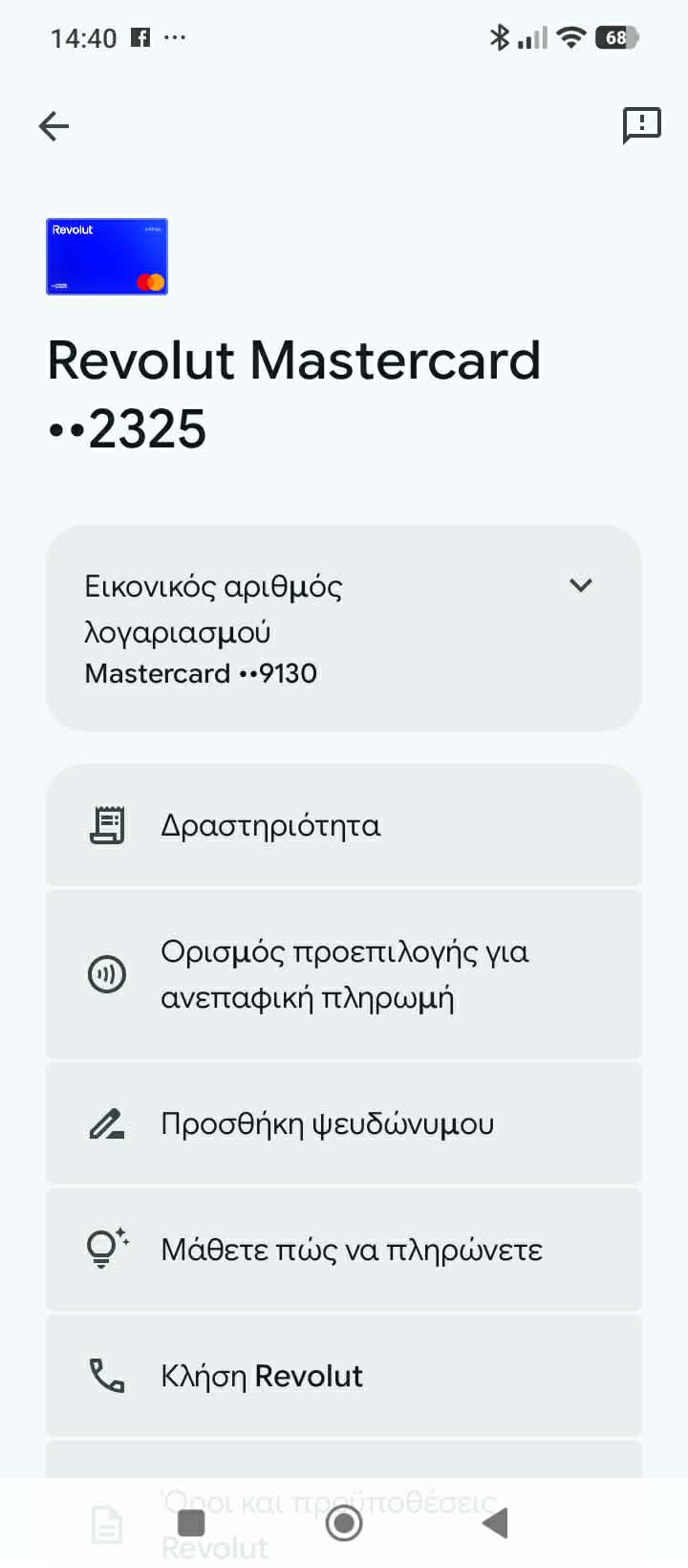Viewport: 688px width, 1568px height.
Task: Open recent apps with the square button
Action: click(x=192, y=1523)
